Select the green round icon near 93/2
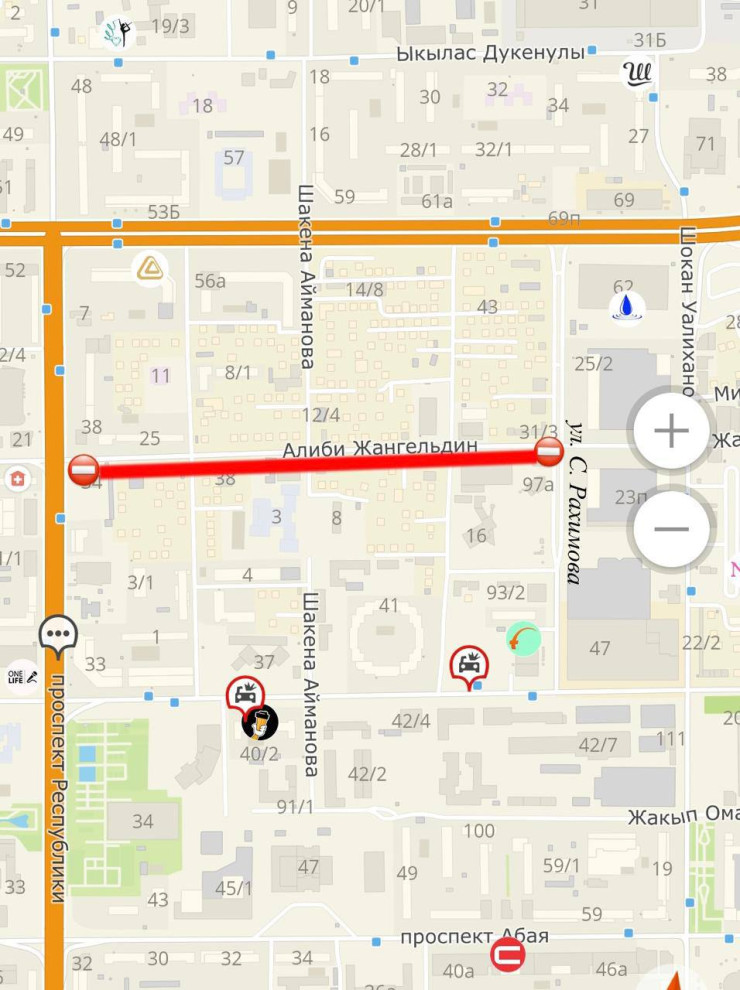Viewport: 740px width, 990px height. click(x=523, y=638)
